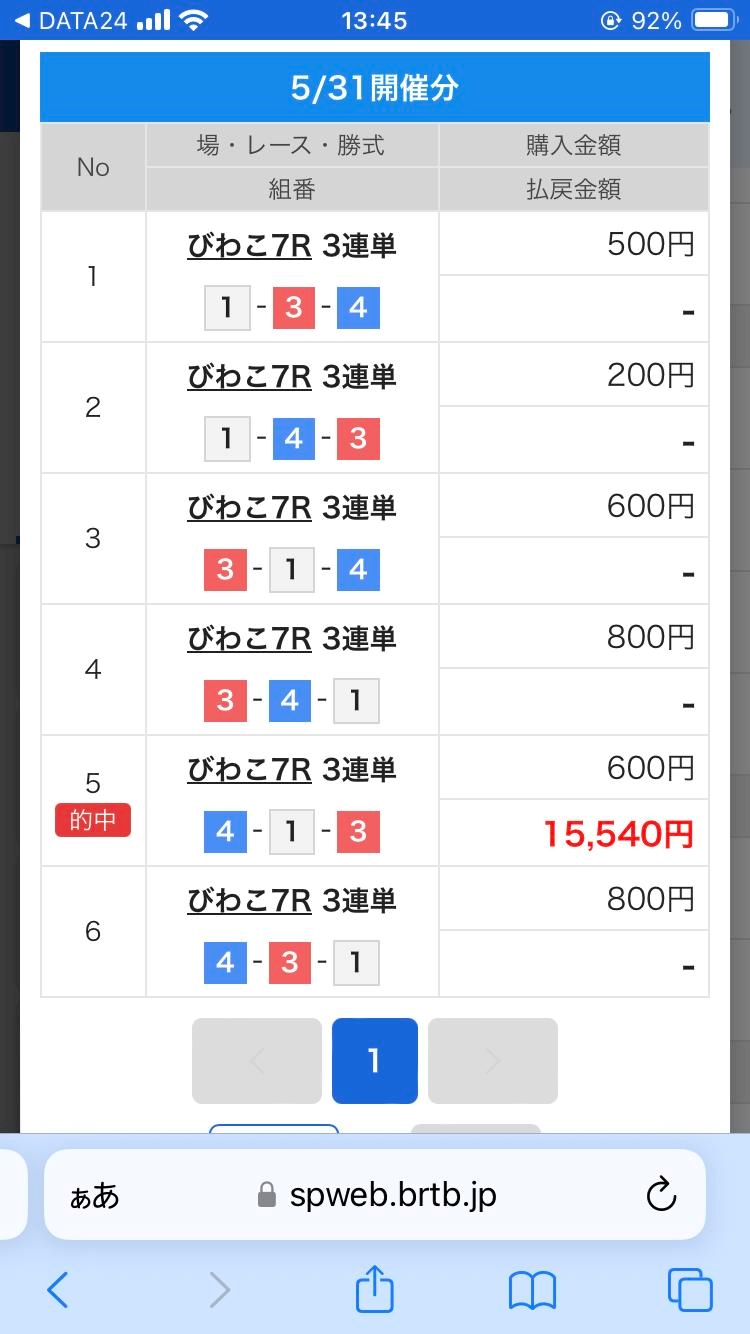Open びわこ7R link in row No 4
This screenshot has width=750, height=1334.
(249, 638)
